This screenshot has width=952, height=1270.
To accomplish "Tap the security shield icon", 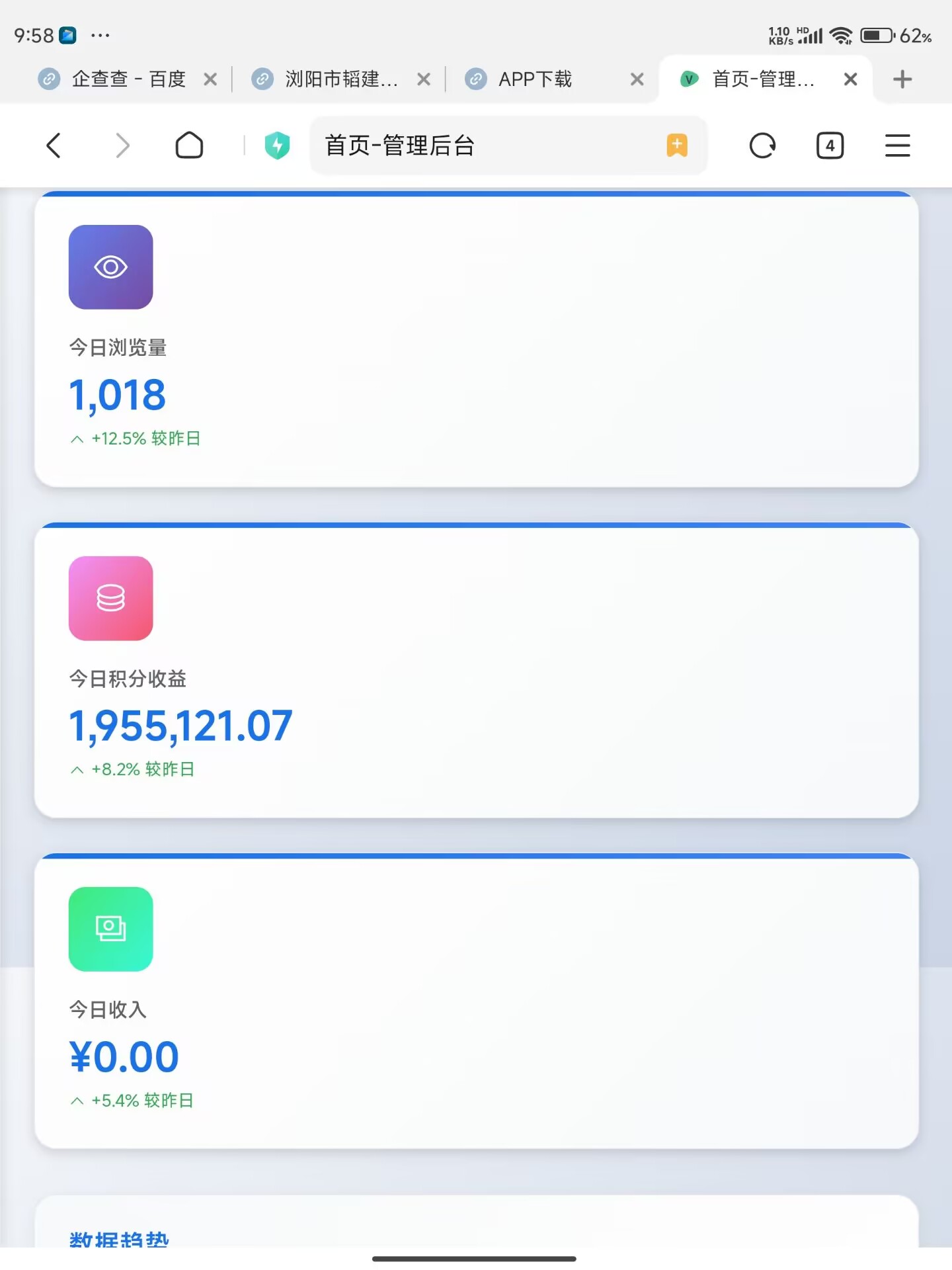I will [x=277, y=146].
